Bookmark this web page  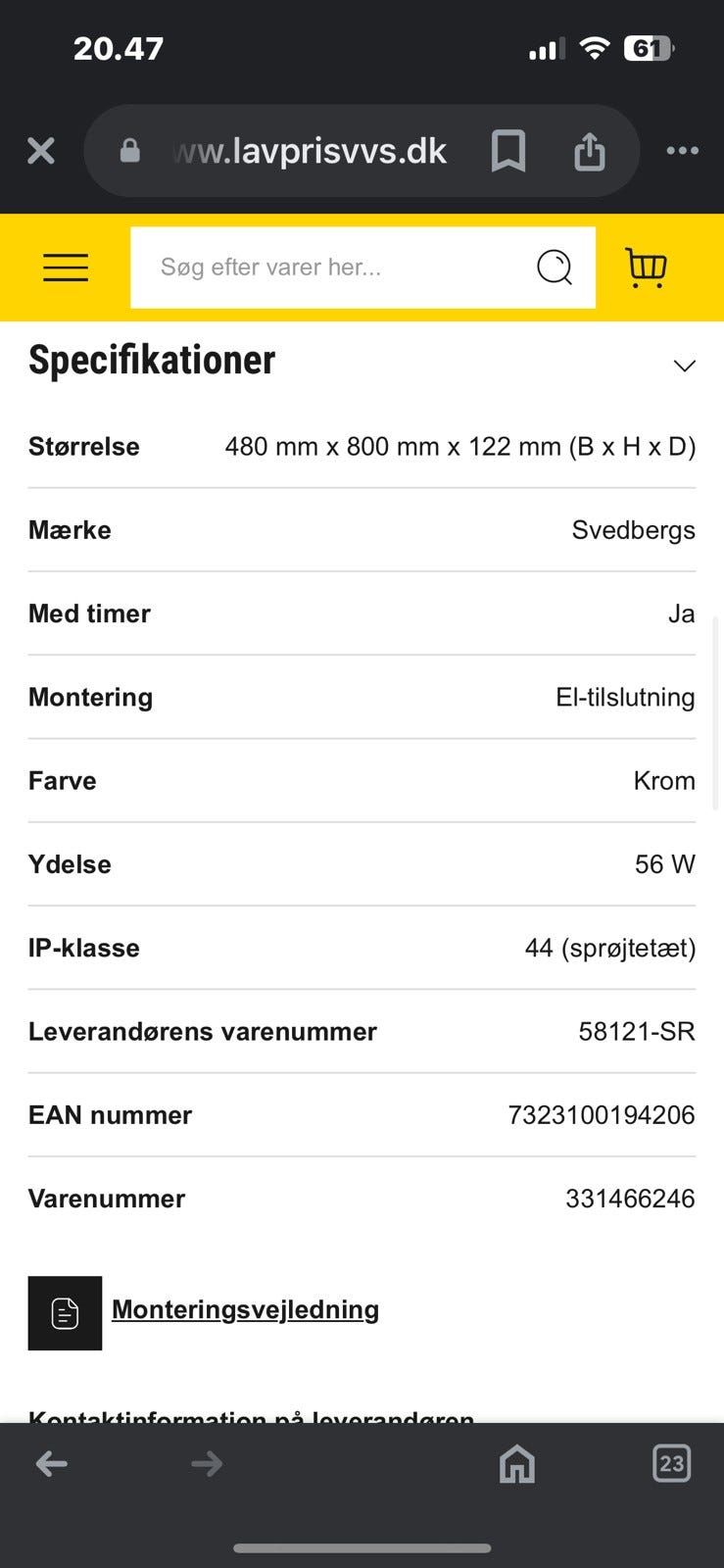pyautogui.click(x=507, y=151)
